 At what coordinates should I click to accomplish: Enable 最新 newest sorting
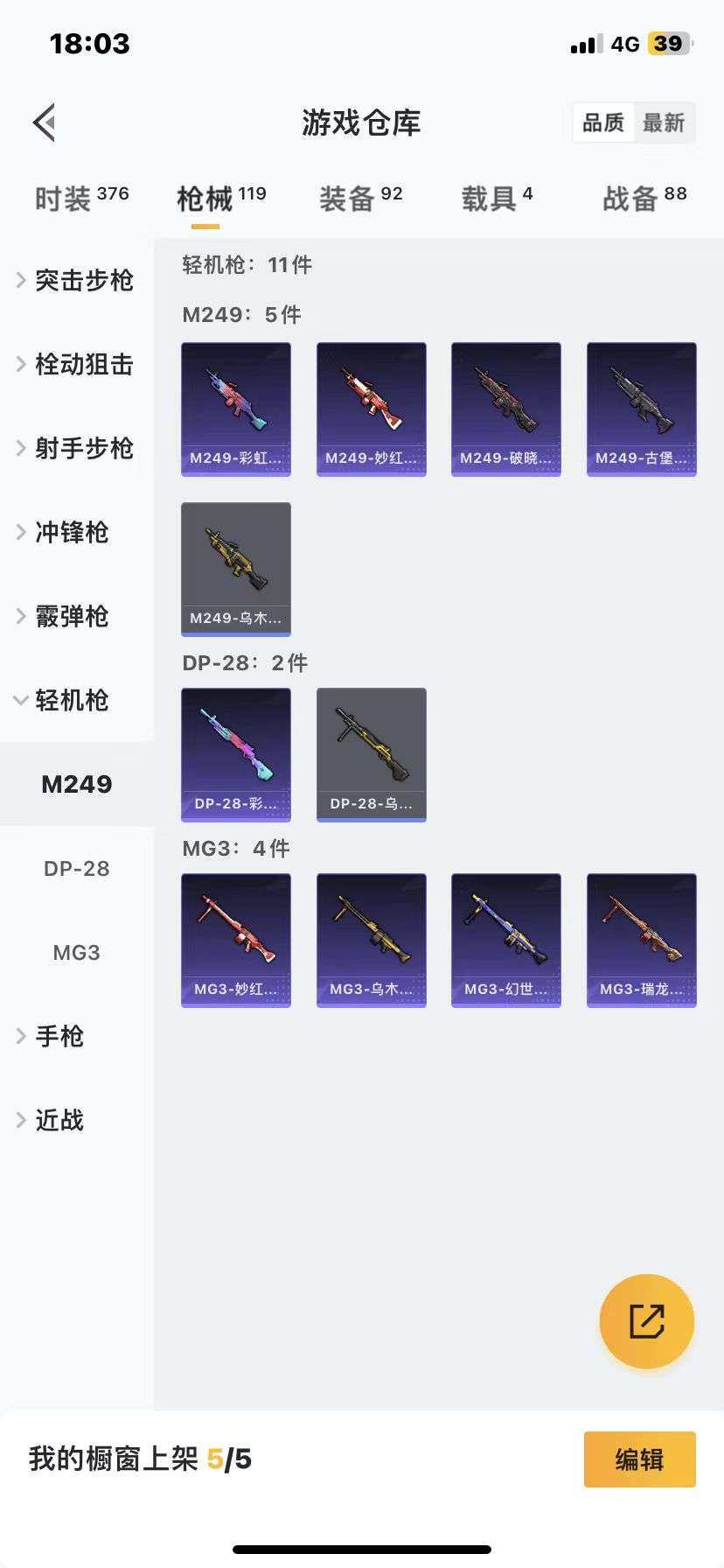[x=665, y=123]
